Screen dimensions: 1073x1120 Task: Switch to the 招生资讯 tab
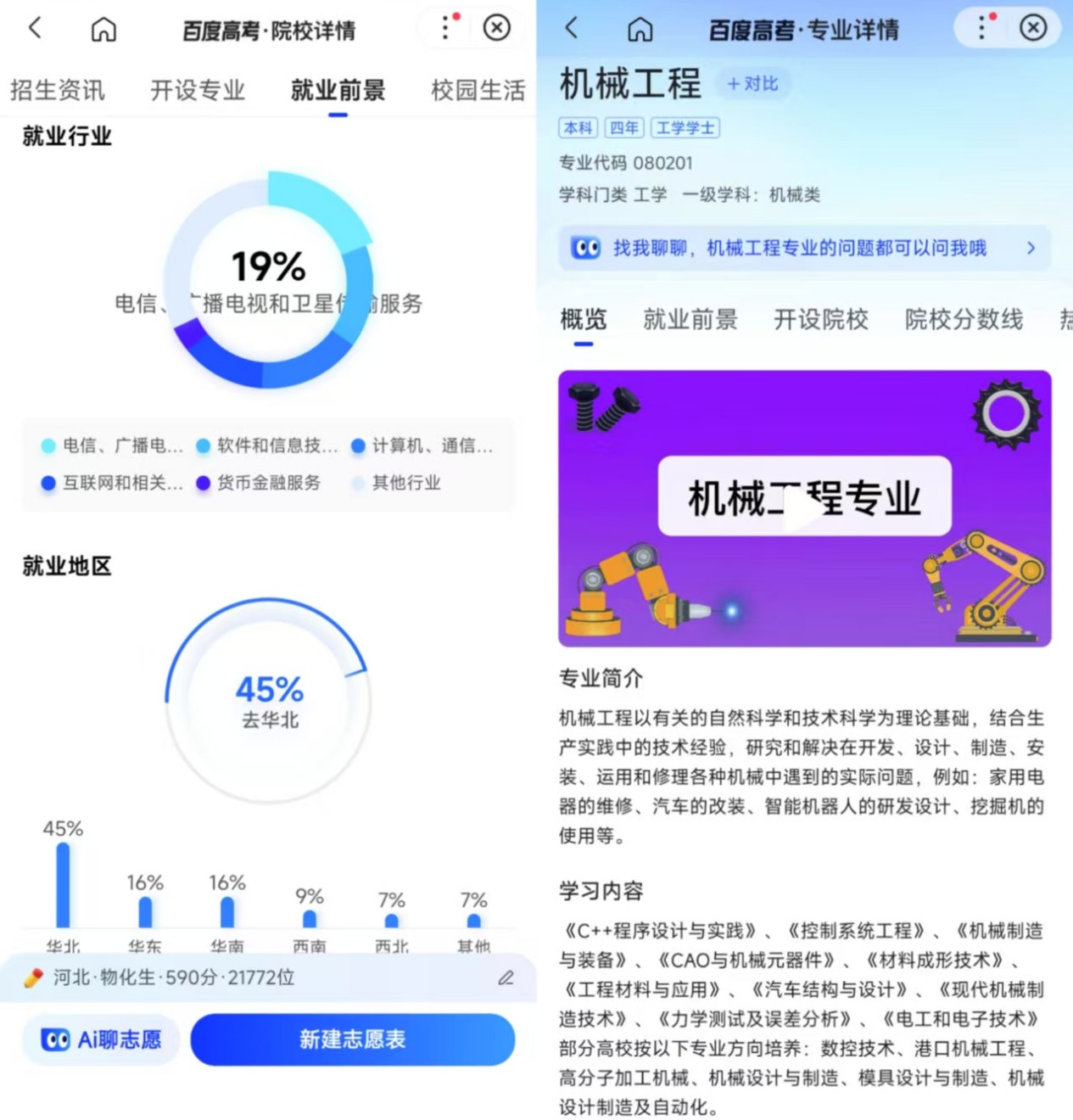pos(57,90)
